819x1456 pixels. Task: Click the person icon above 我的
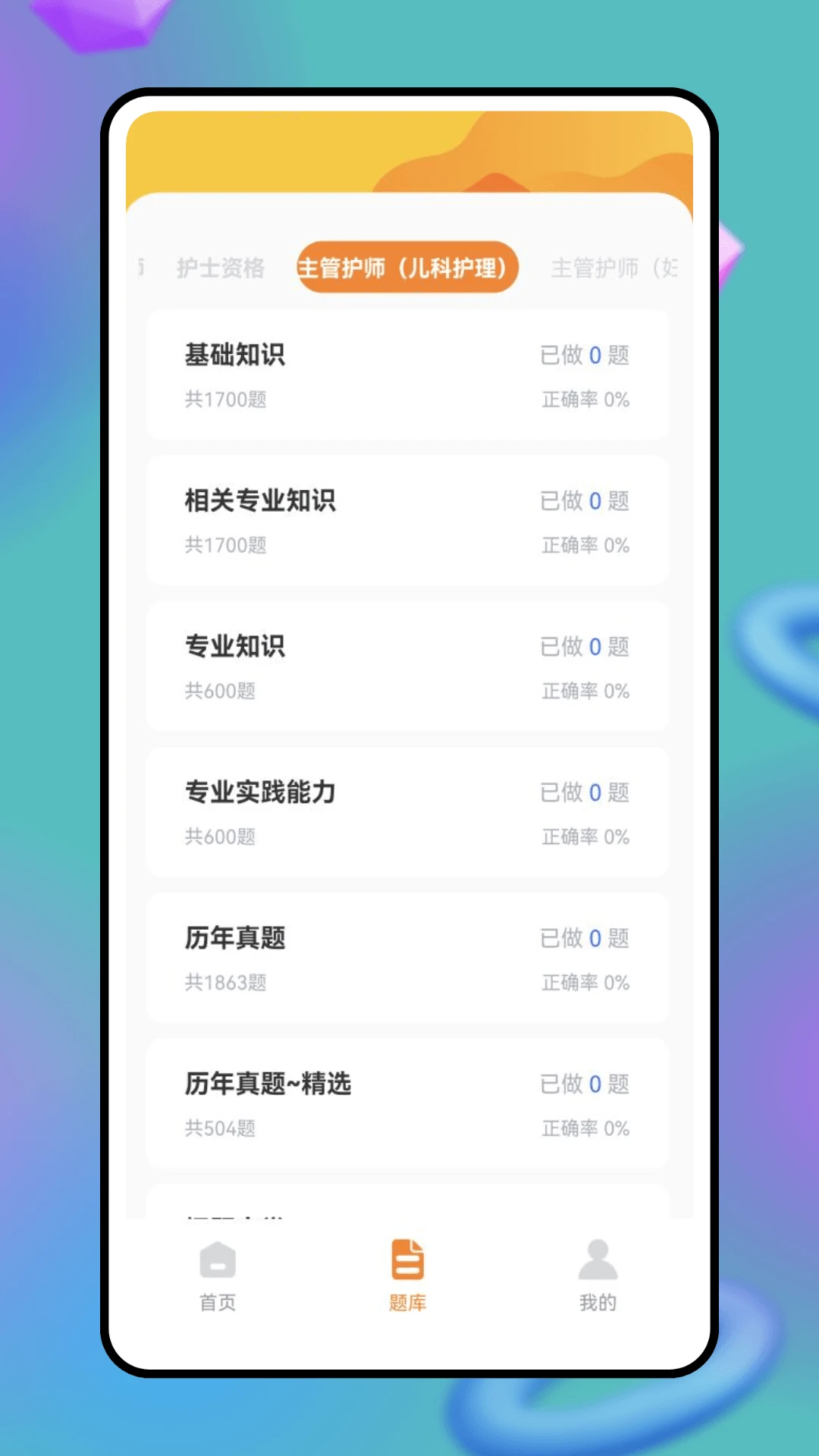[x=598, y=1257]
